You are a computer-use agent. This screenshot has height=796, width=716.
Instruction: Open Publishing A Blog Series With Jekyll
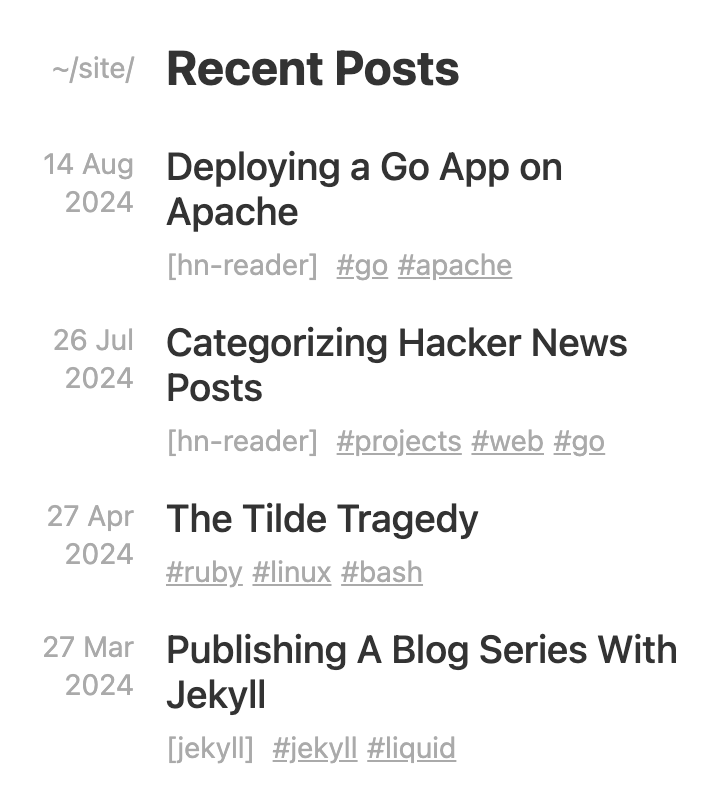(x=421, y=671)
